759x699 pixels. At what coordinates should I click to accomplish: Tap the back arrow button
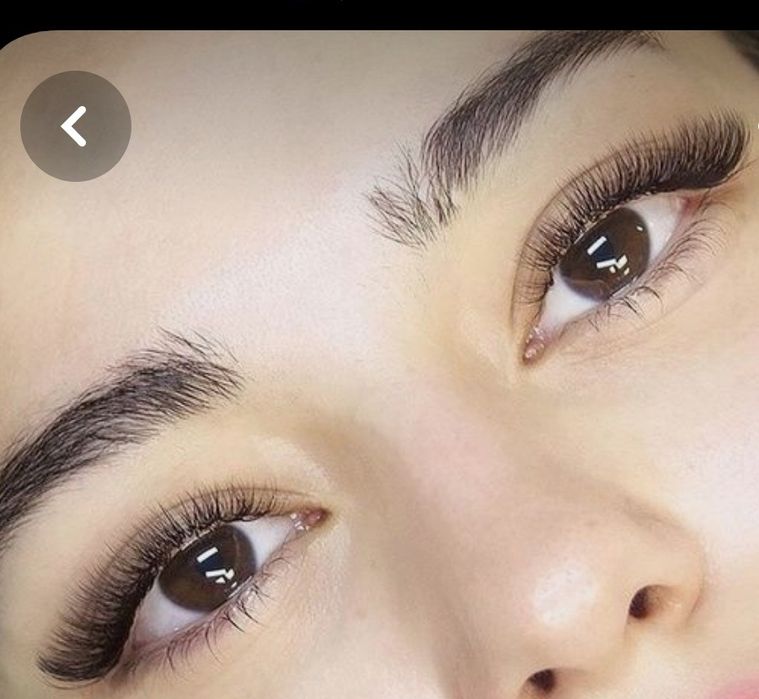coord(75,126)
